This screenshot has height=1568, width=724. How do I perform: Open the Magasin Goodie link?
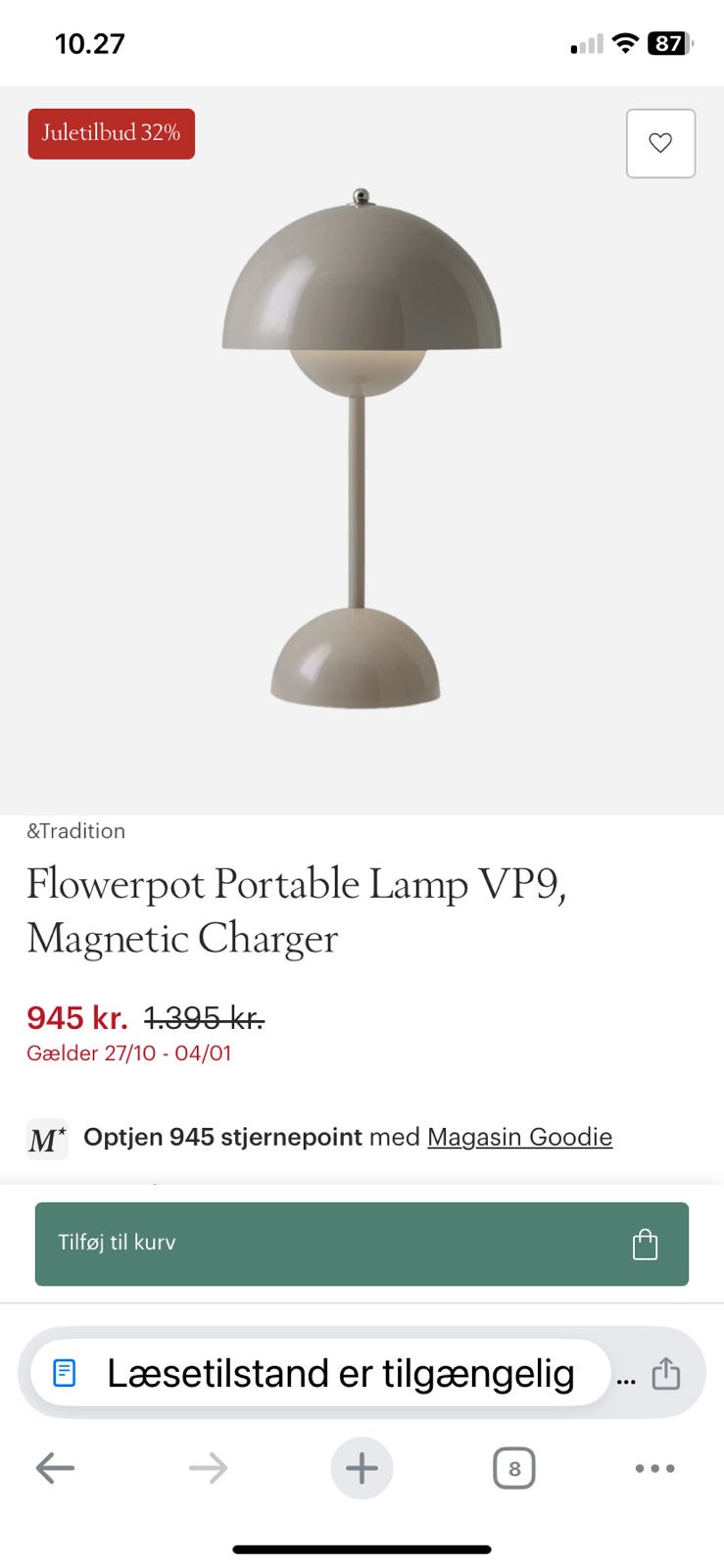pos(520,1137)
